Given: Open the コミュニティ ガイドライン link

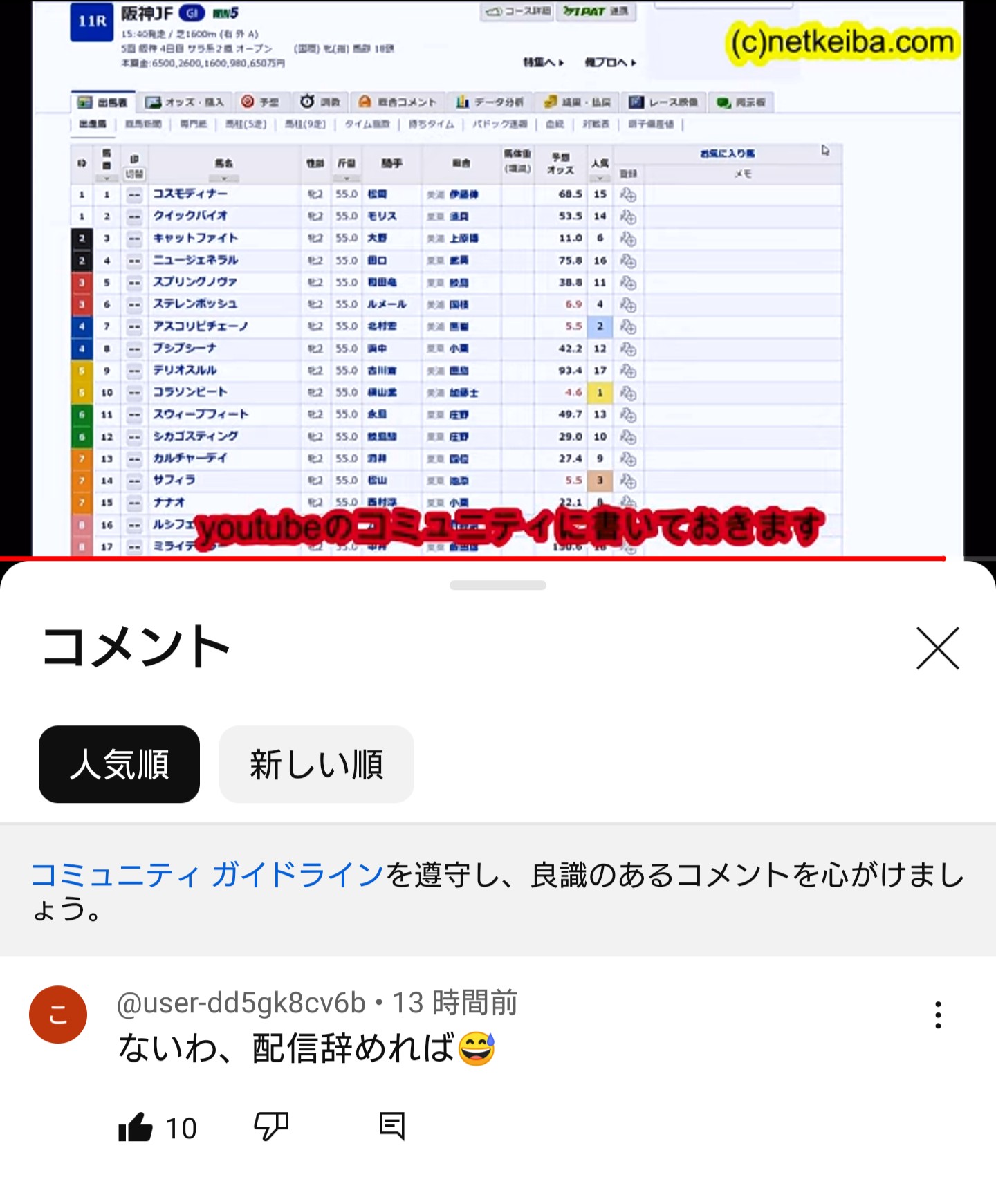Looking at the screenshot, I should click(x=207, y=875).
